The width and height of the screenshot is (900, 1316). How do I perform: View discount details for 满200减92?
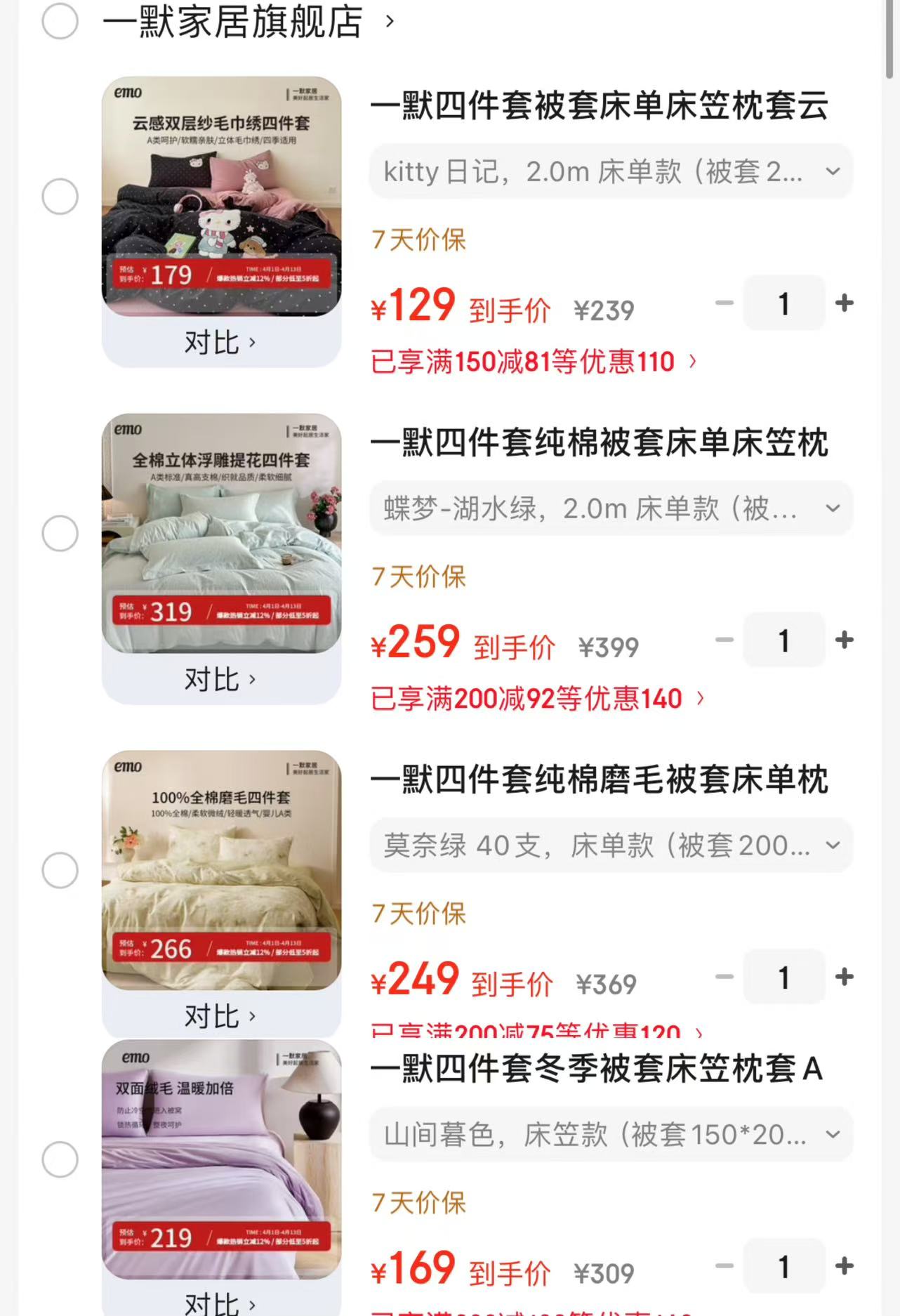[x=537, y=699]
